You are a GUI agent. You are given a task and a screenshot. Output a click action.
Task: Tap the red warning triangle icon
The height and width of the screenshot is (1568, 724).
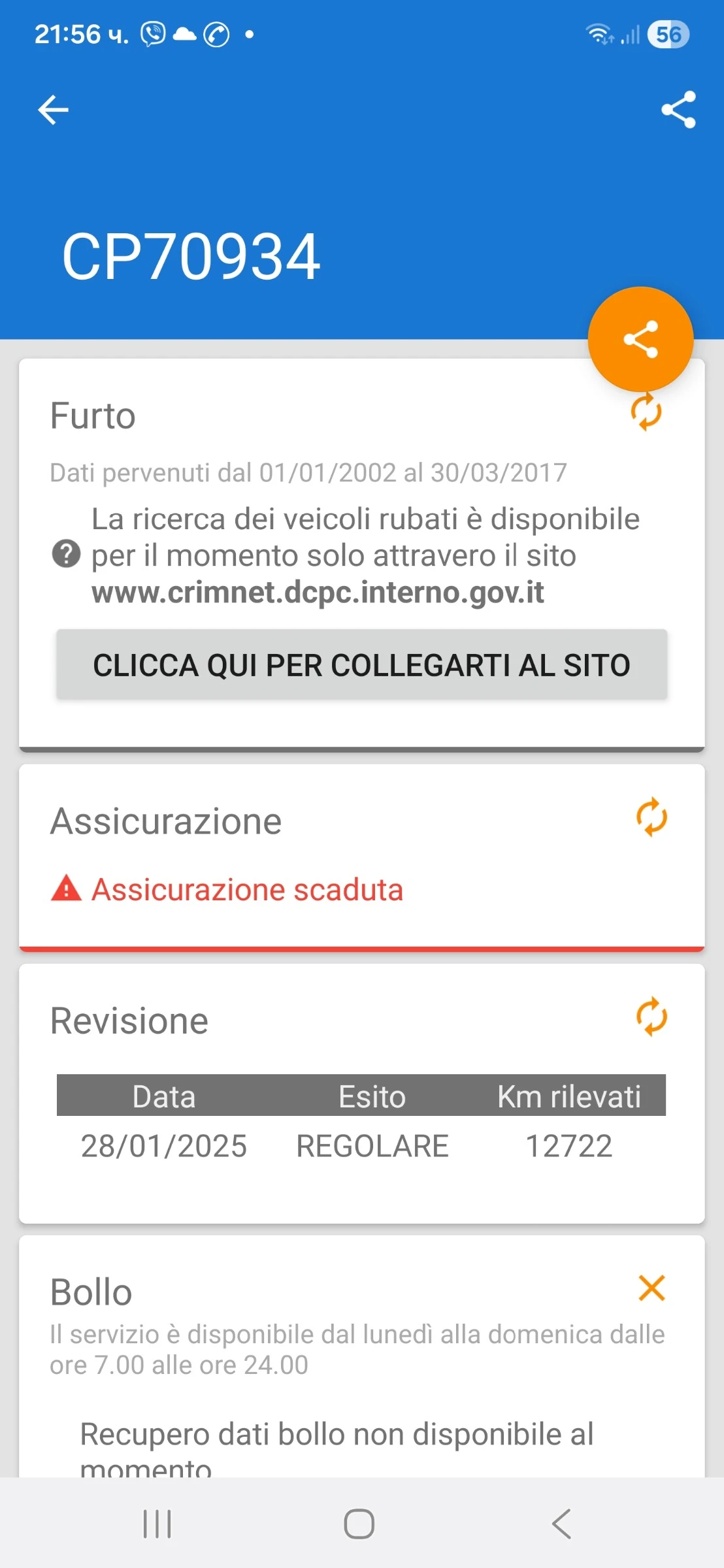click(64, 889)
